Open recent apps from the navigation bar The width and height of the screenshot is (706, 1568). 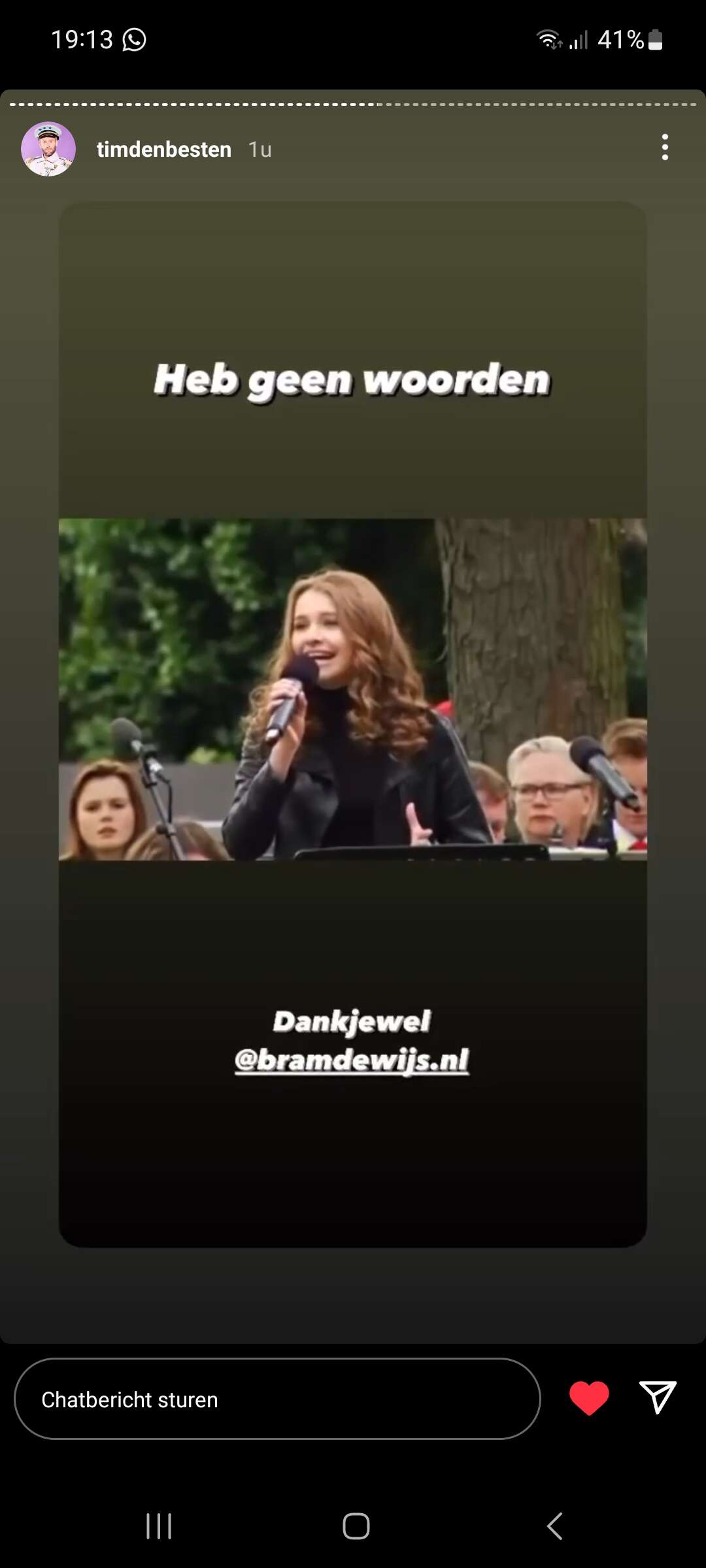pyautogui.click(x=159, y=1527)
